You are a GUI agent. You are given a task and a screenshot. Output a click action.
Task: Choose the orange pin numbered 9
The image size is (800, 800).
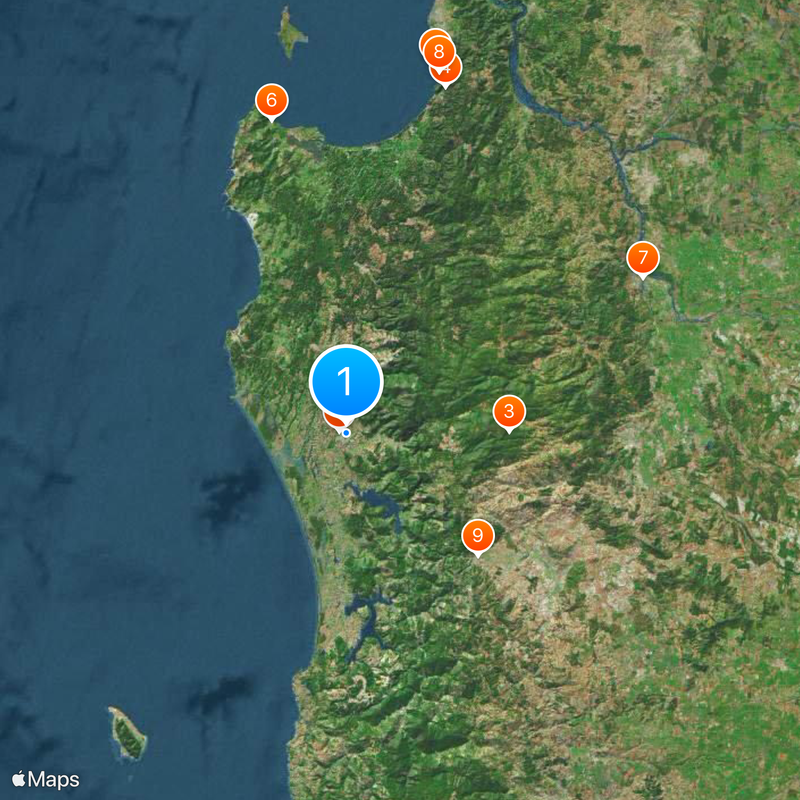(478, 537)
